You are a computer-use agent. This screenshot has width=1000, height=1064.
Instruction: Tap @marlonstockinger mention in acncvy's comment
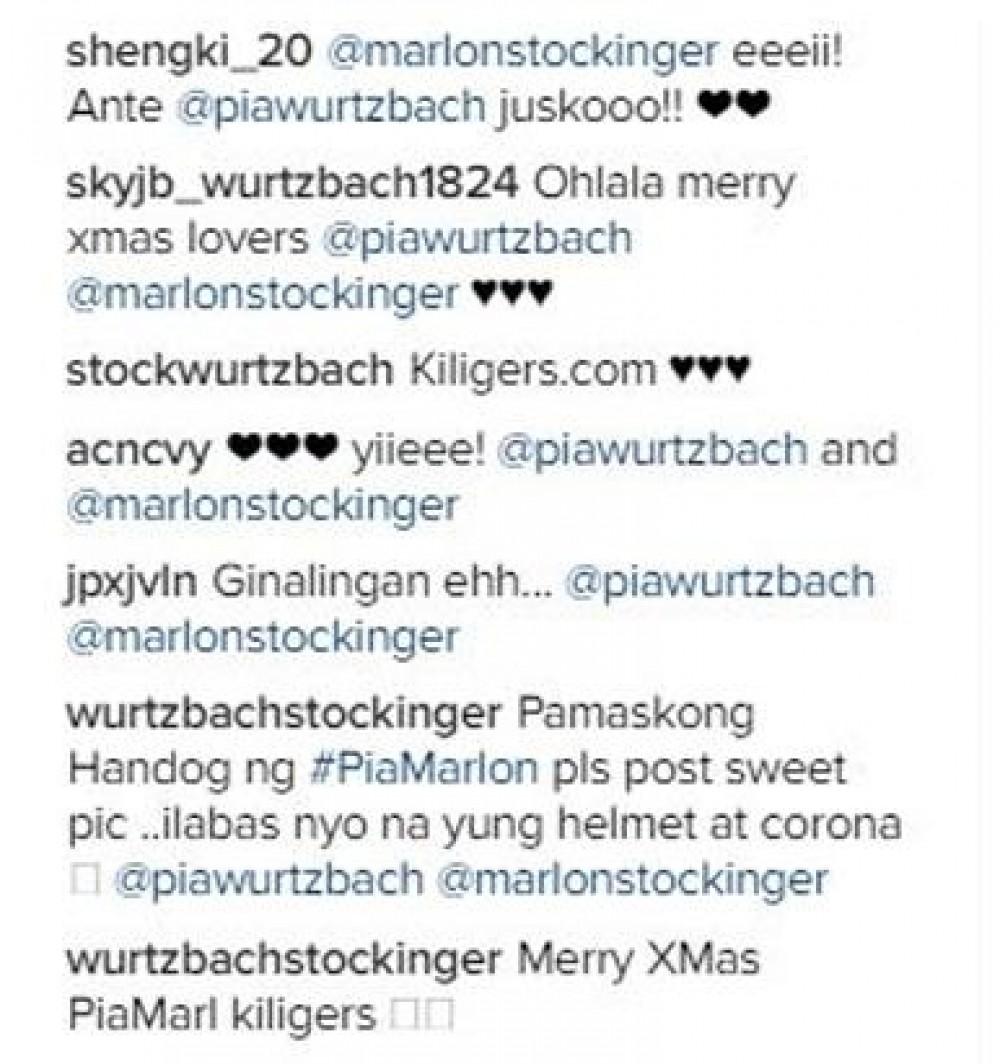[262, 506]
